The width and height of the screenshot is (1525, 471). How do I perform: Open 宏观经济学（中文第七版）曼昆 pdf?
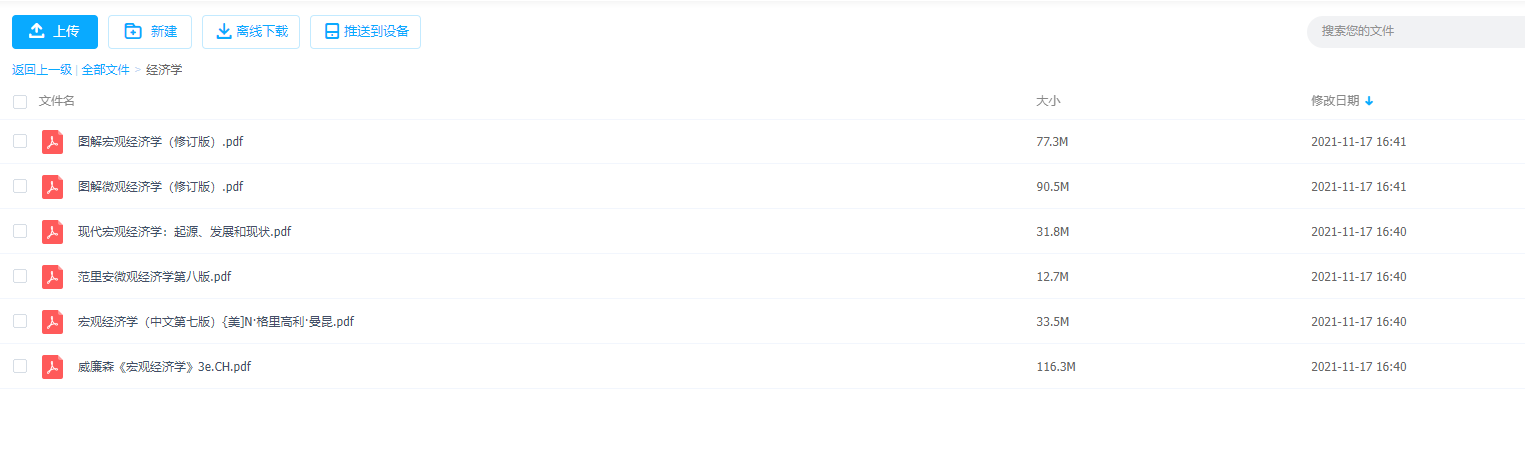(215, 322)
